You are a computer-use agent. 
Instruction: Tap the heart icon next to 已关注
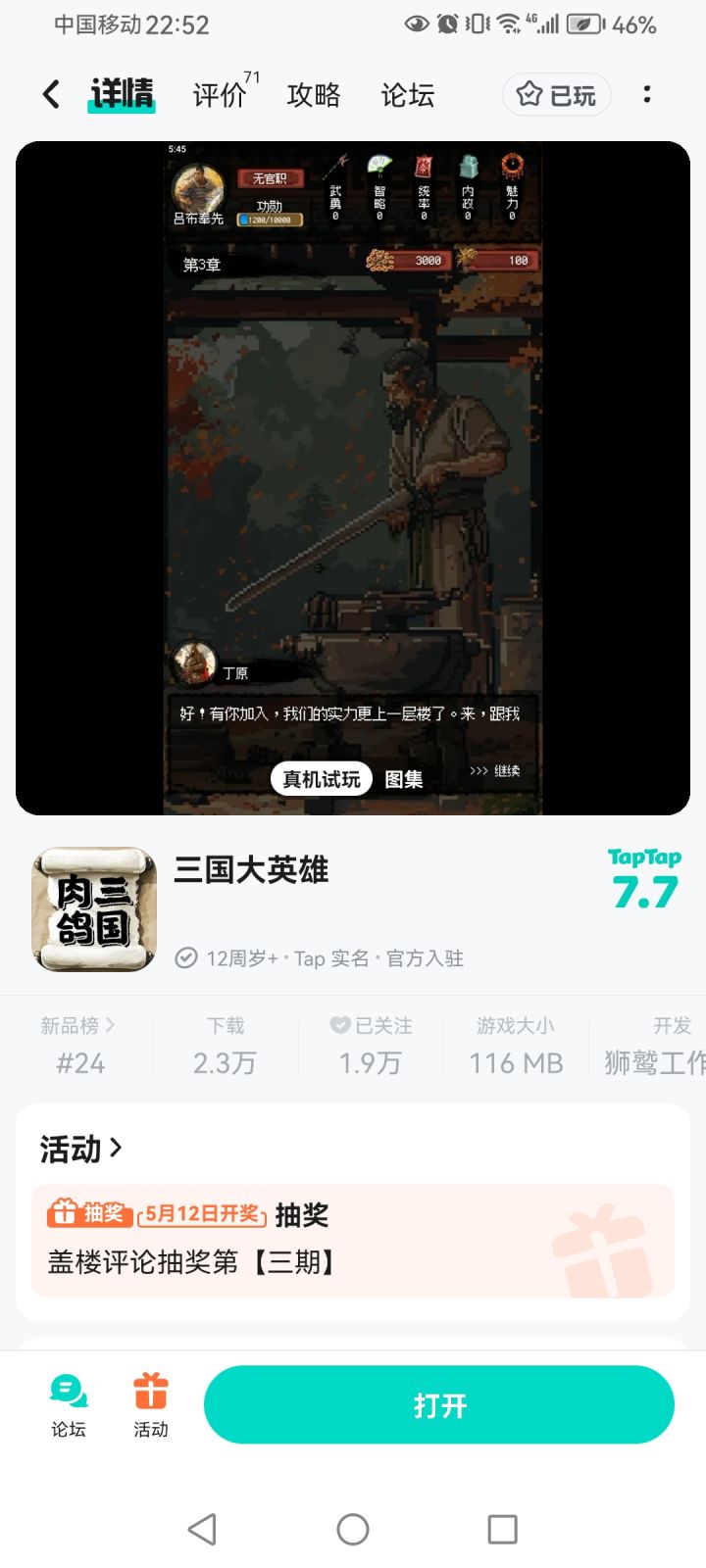[339, 1024]
